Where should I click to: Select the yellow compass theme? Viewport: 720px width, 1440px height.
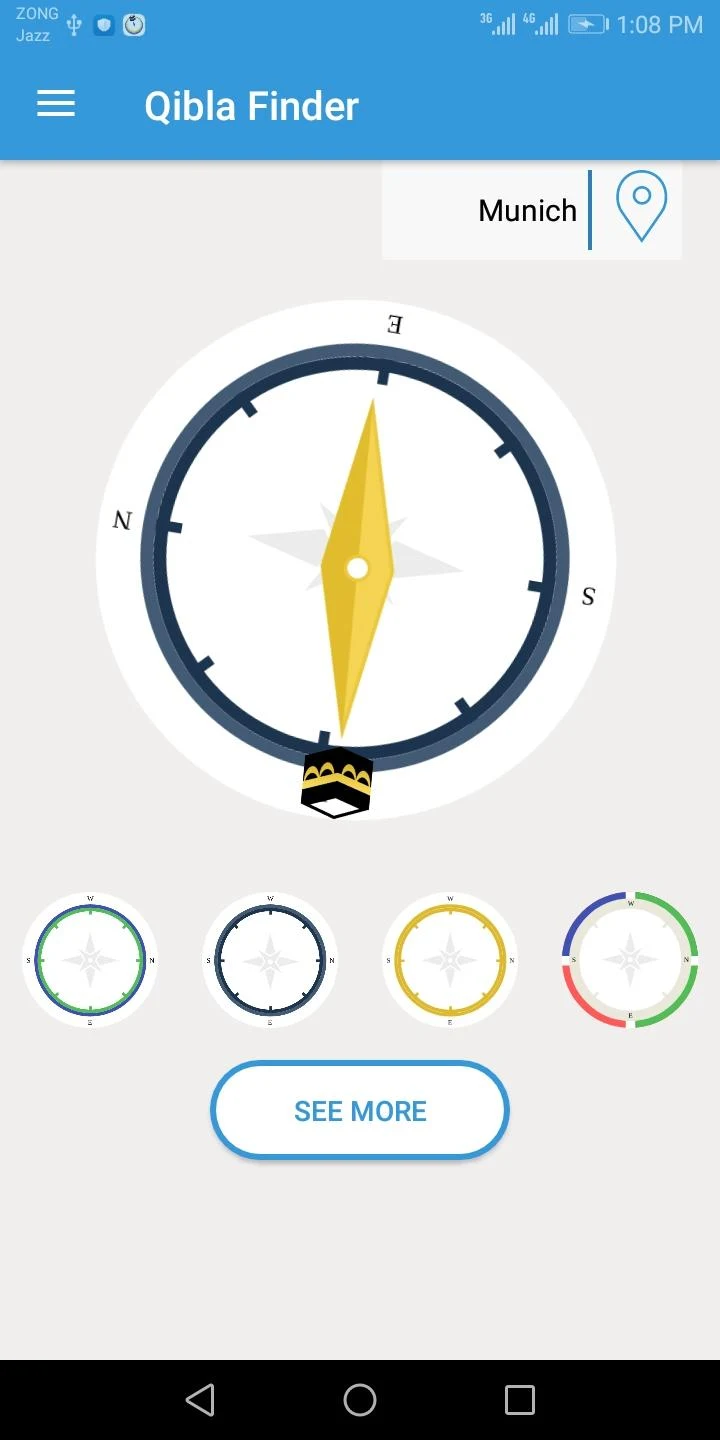click(450, 960)
